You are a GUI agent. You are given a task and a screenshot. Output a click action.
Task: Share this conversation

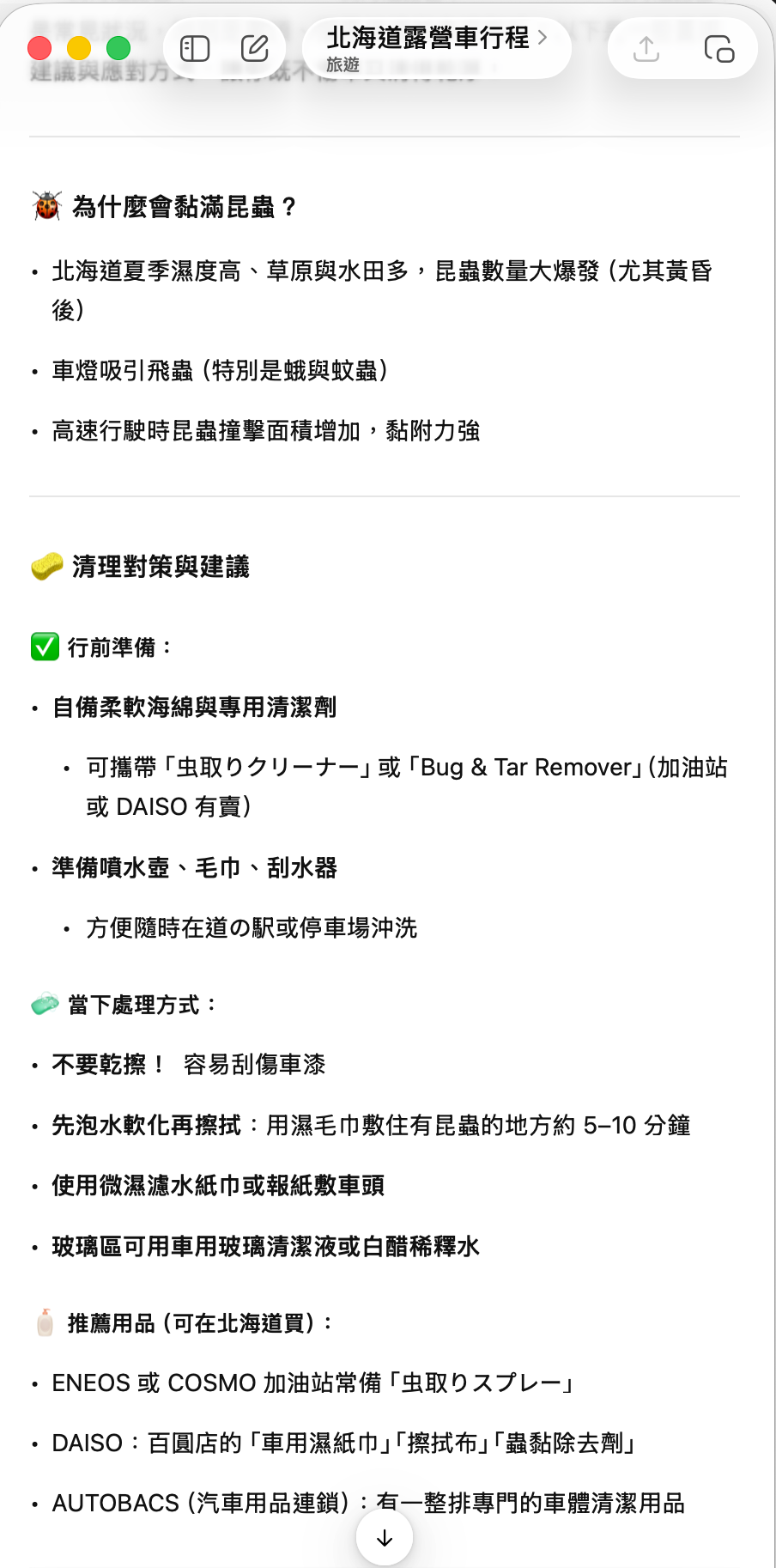tap(646, 49)
